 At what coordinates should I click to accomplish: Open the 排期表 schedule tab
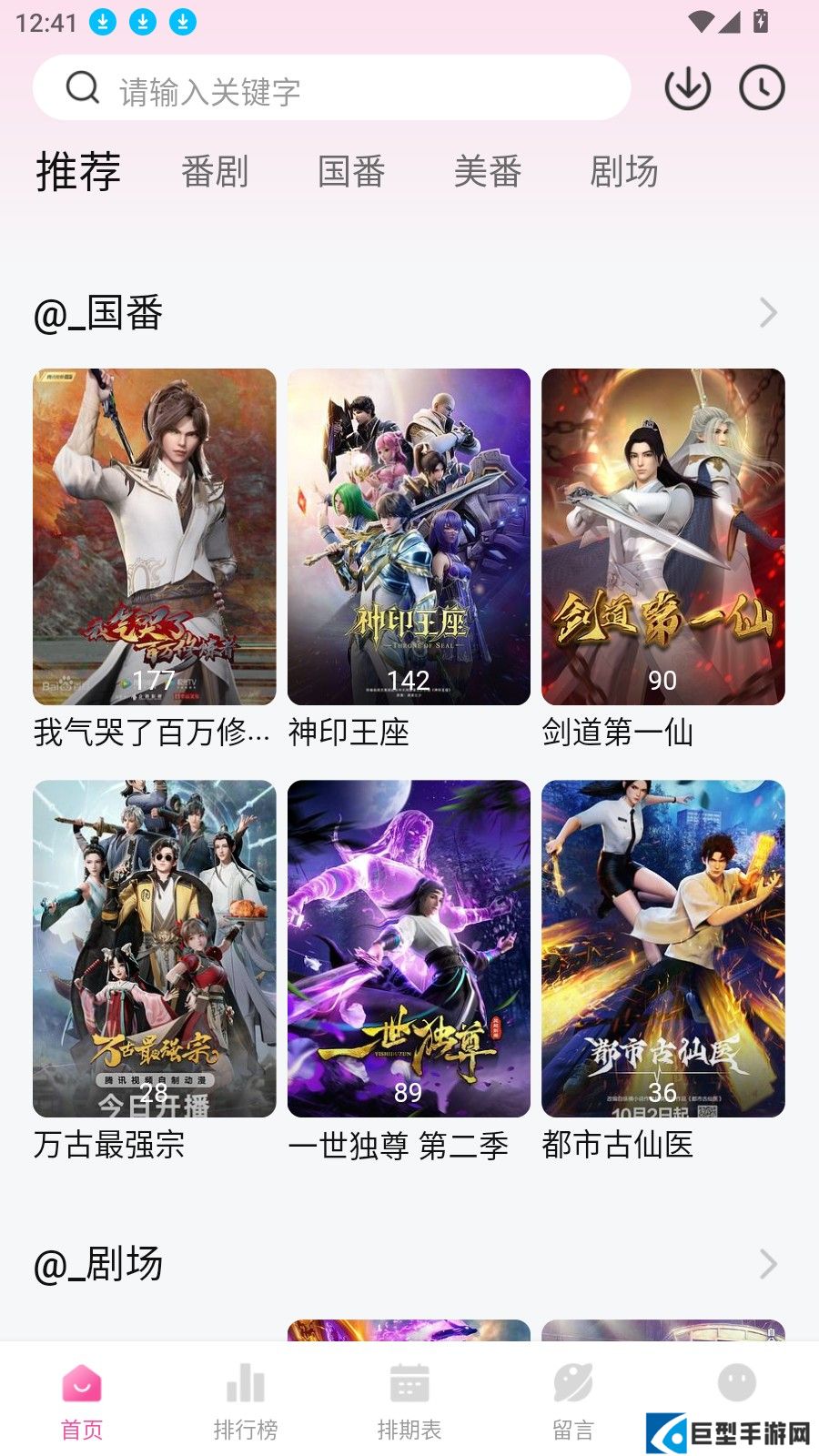[x=409, y=1401]
